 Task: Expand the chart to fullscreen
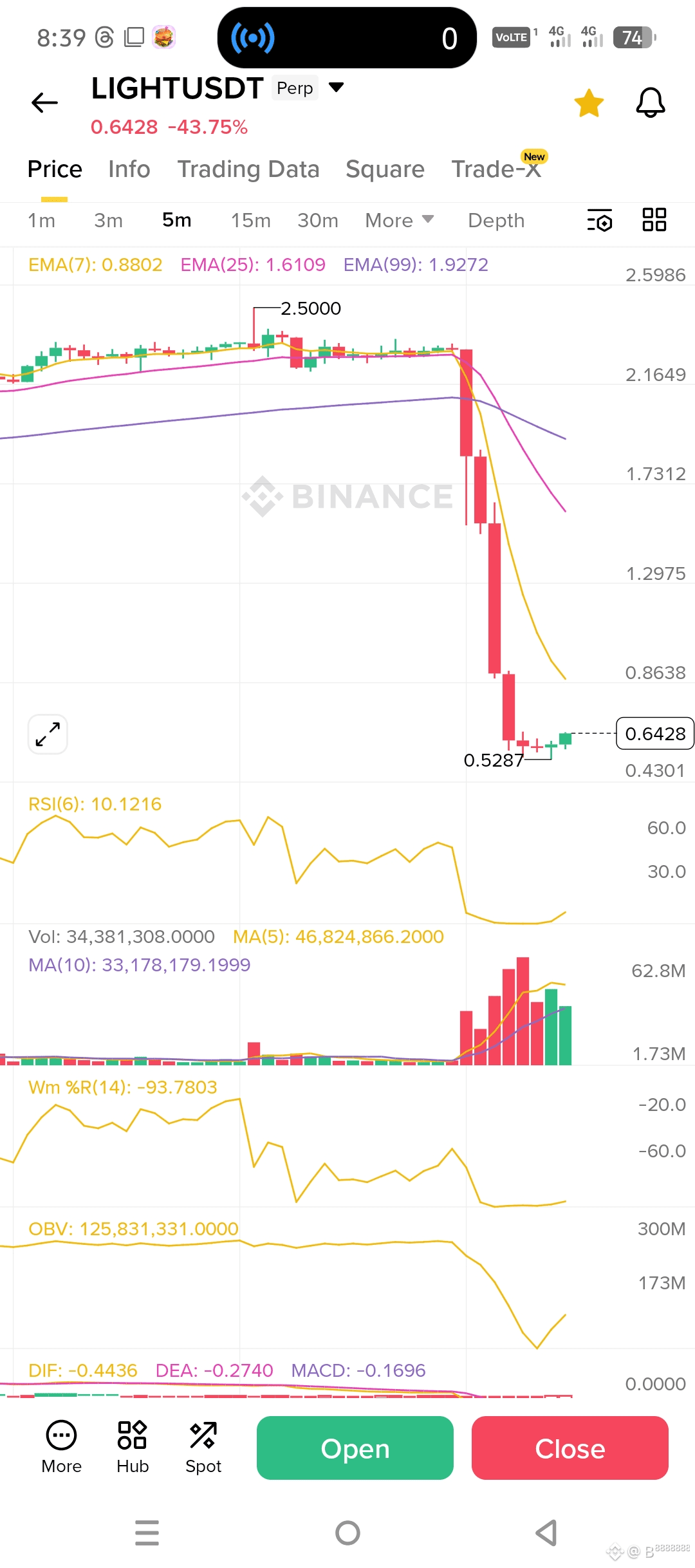point(48,734)
